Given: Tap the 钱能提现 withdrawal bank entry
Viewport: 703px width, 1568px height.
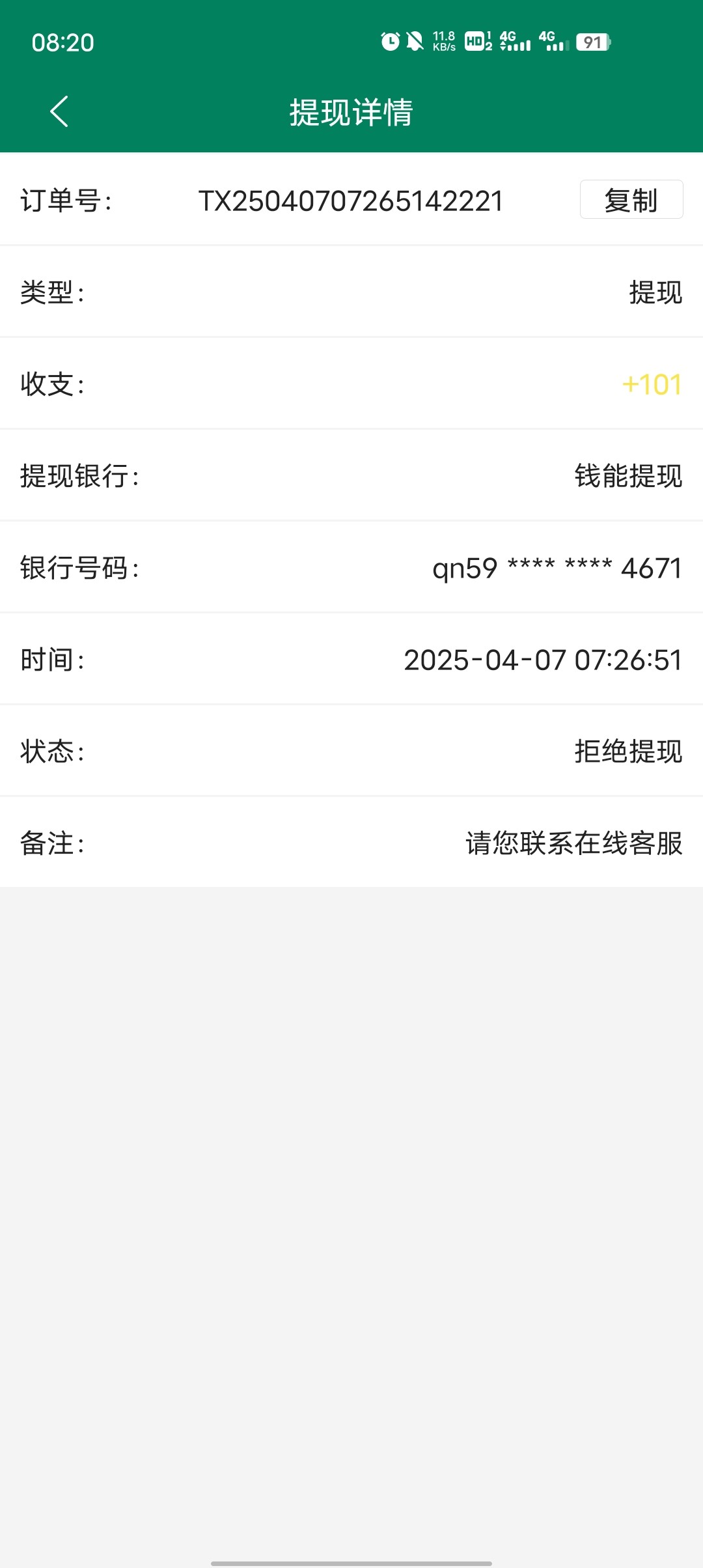Looking at the screenshot, I should click(x=626, y=477).
